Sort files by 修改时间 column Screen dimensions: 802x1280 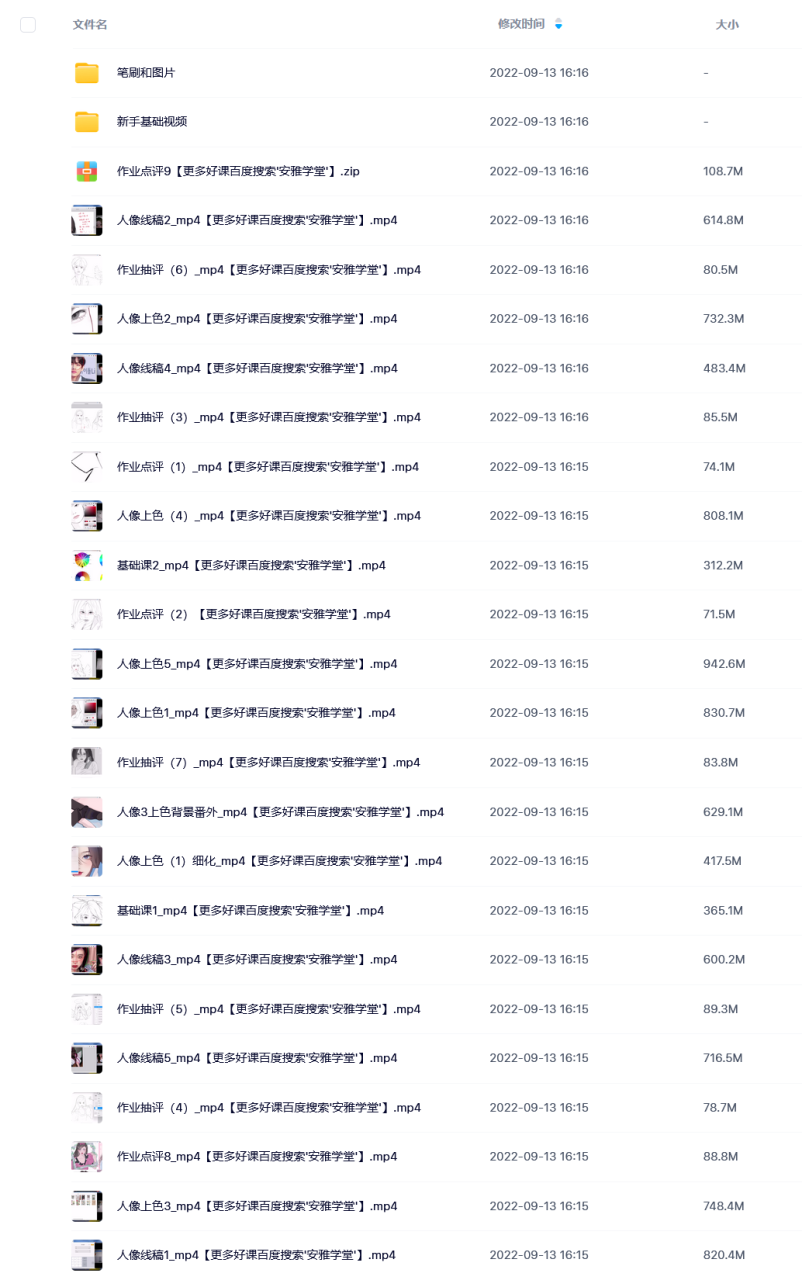pyautogui.click(x=522, y=24)
